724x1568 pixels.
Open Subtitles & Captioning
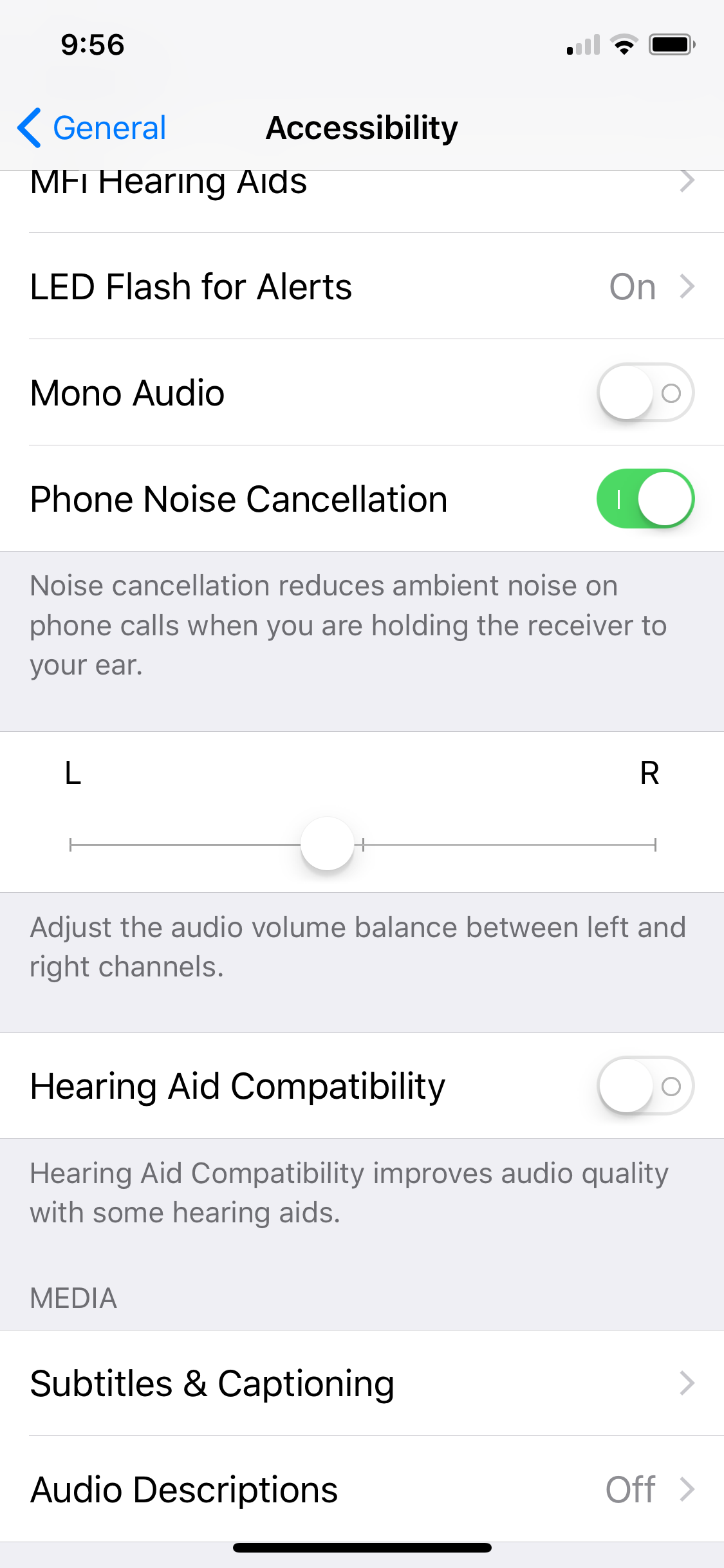362,1383
